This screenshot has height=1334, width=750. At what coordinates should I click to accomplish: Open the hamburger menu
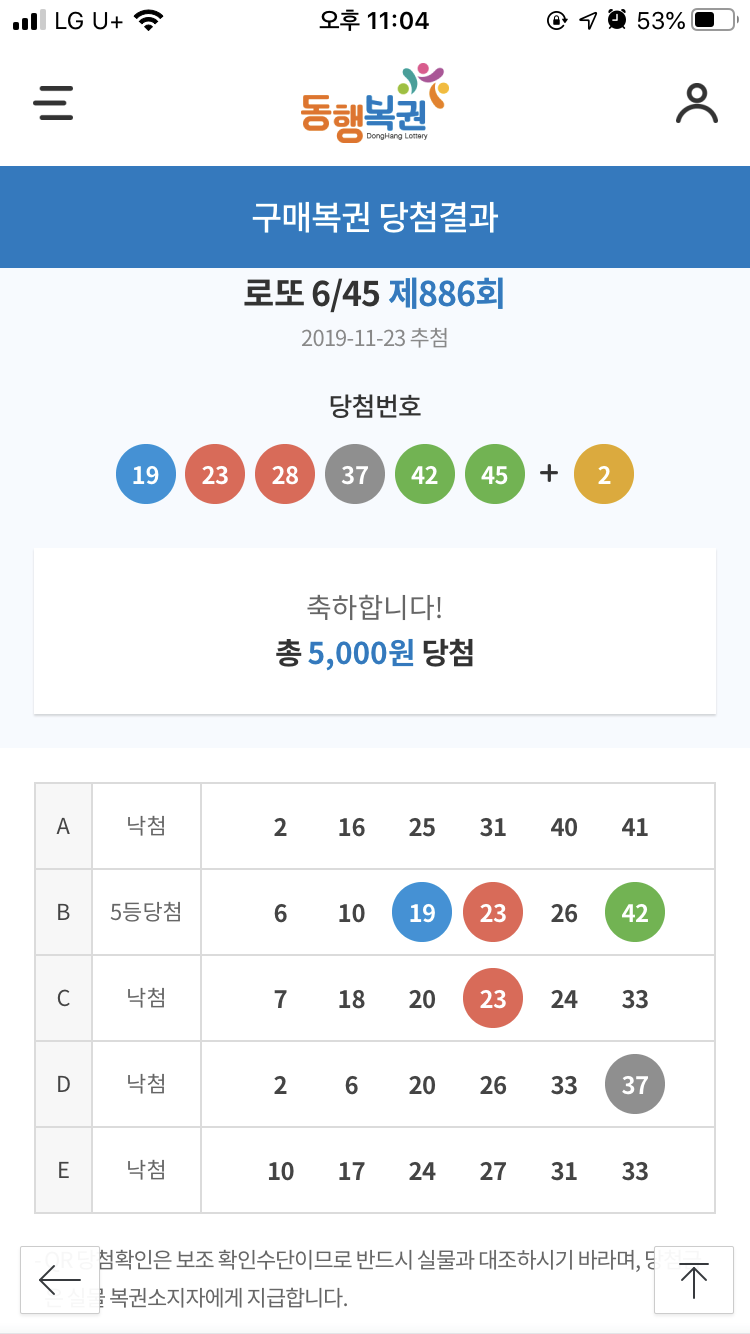(x=53, y=103)
